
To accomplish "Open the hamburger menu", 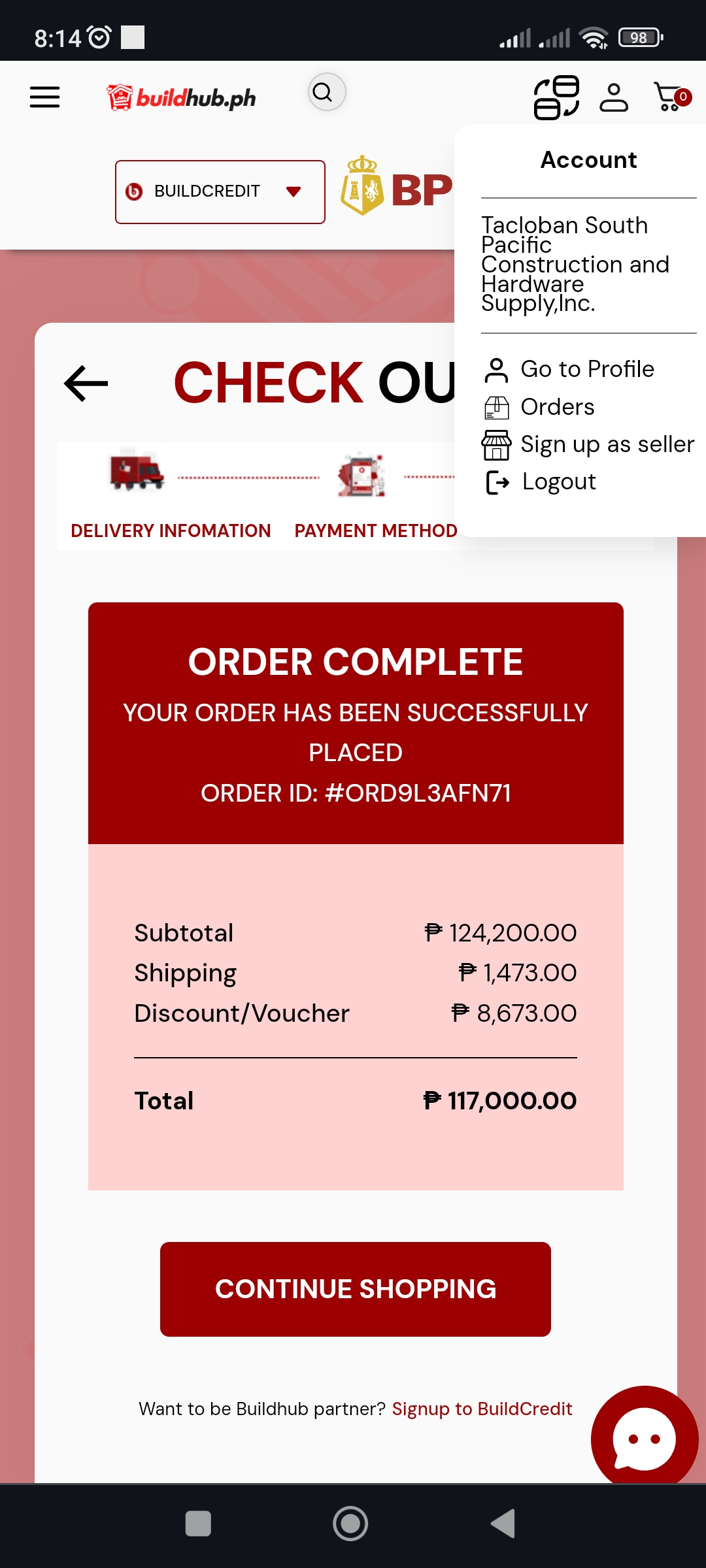I will [44, 97].
